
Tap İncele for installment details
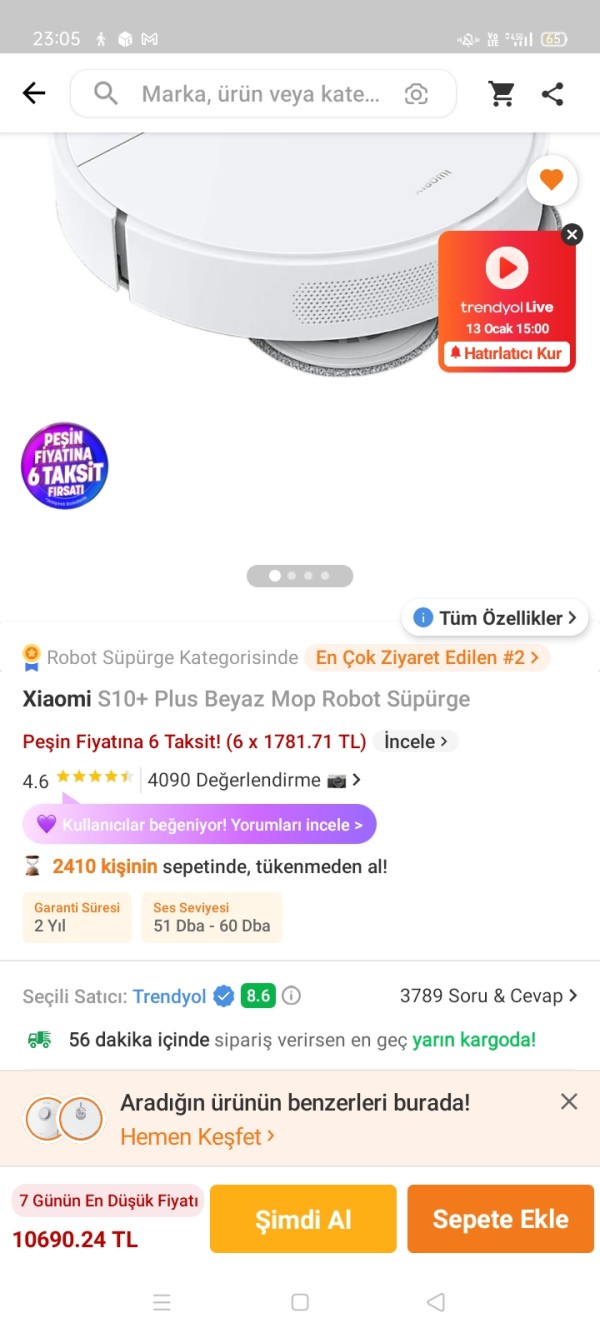coord(416,741)
